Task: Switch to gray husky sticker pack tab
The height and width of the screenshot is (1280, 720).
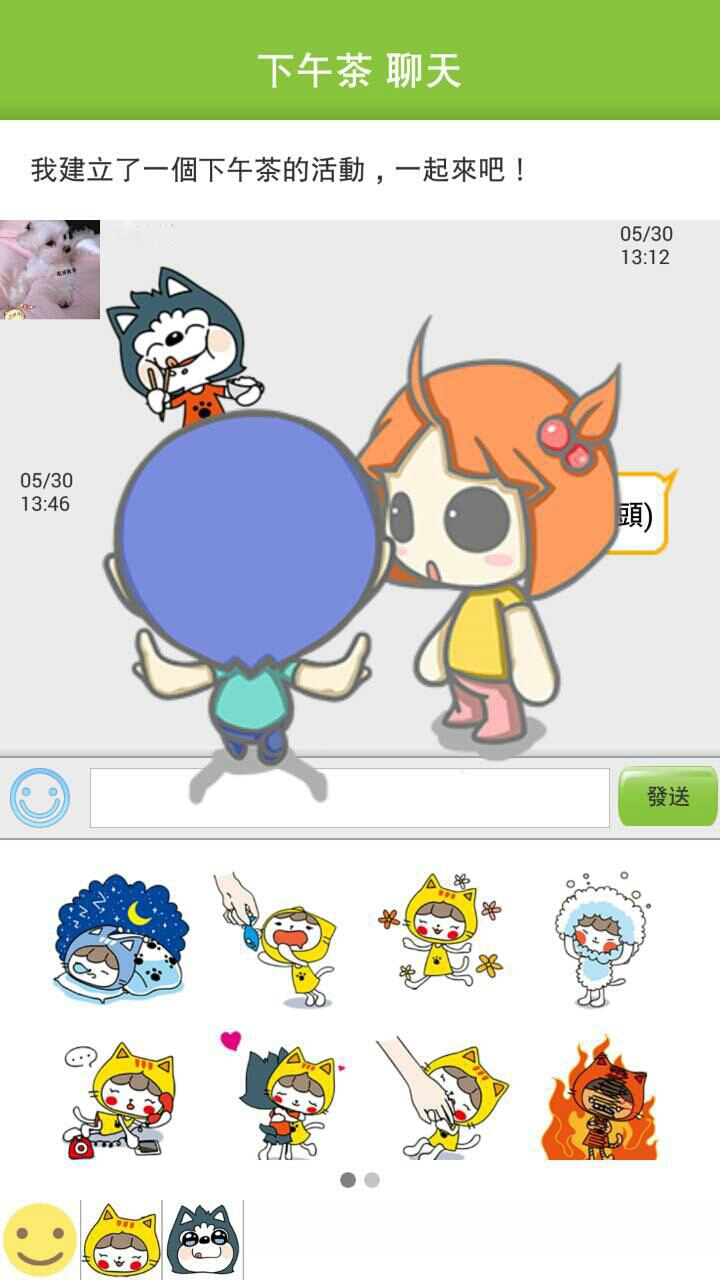Action: coord(202,1240)
